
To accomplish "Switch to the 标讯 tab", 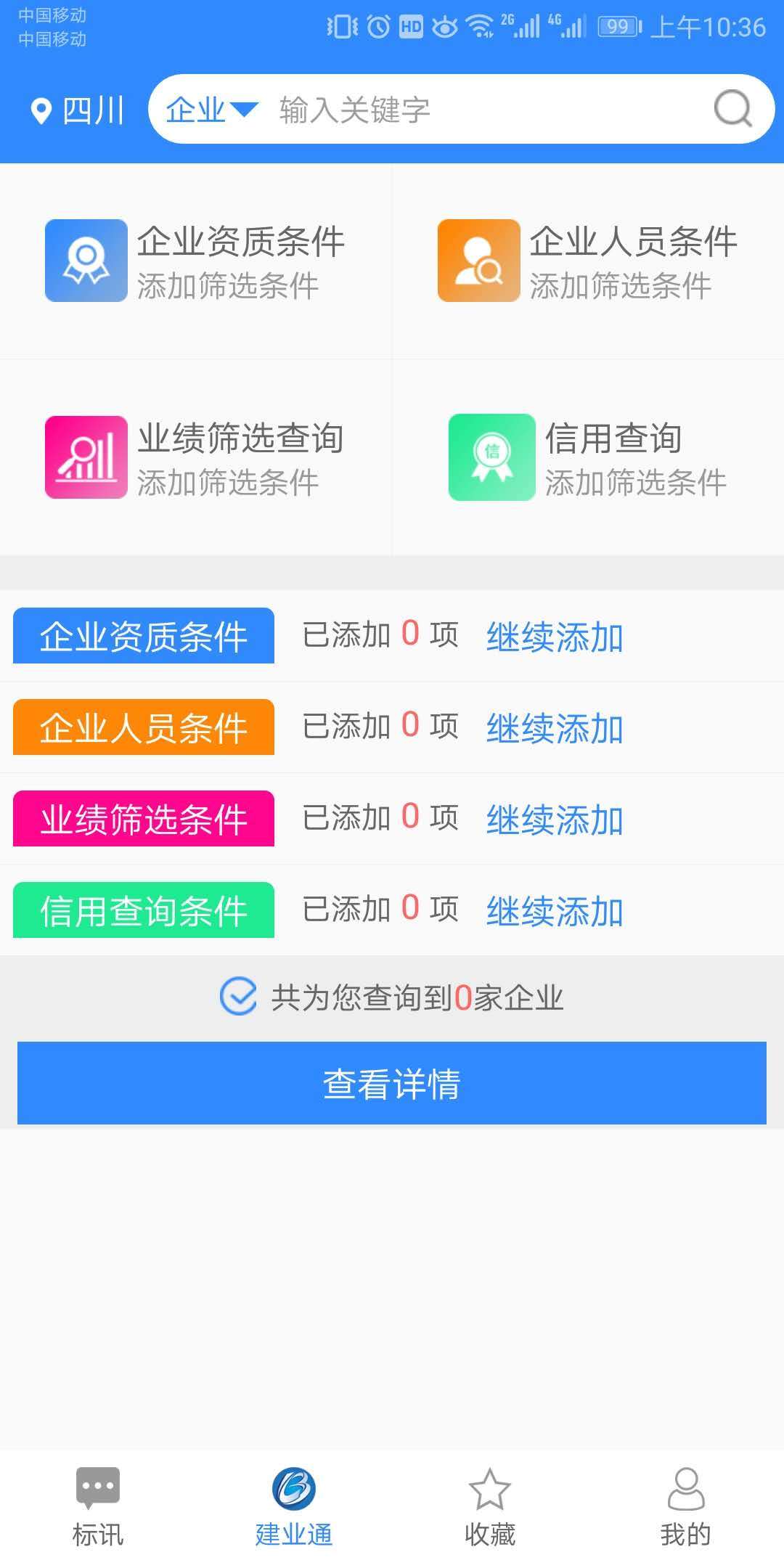I will click(x=98, y=1506).
